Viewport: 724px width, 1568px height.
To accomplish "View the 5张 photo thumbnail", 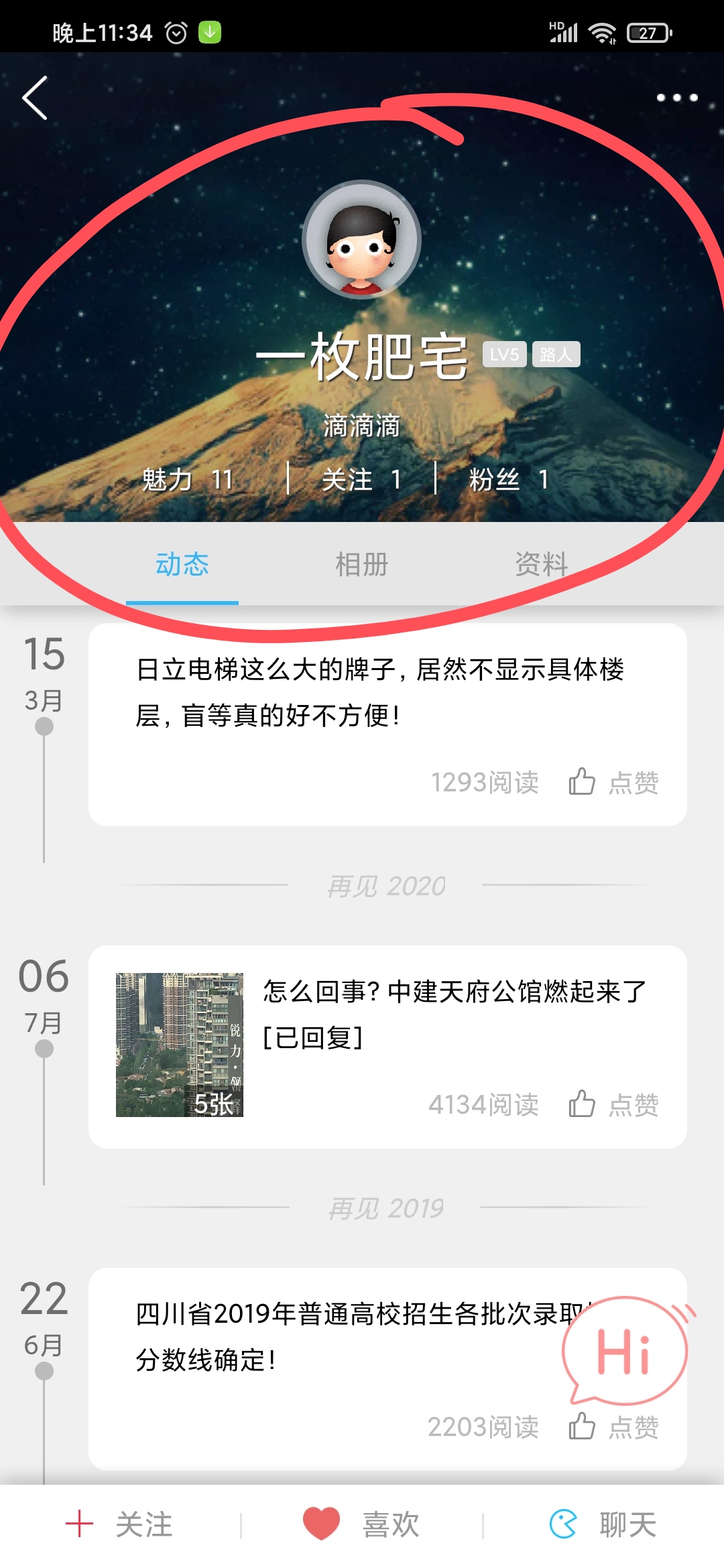I will (x=180, y=1045).
